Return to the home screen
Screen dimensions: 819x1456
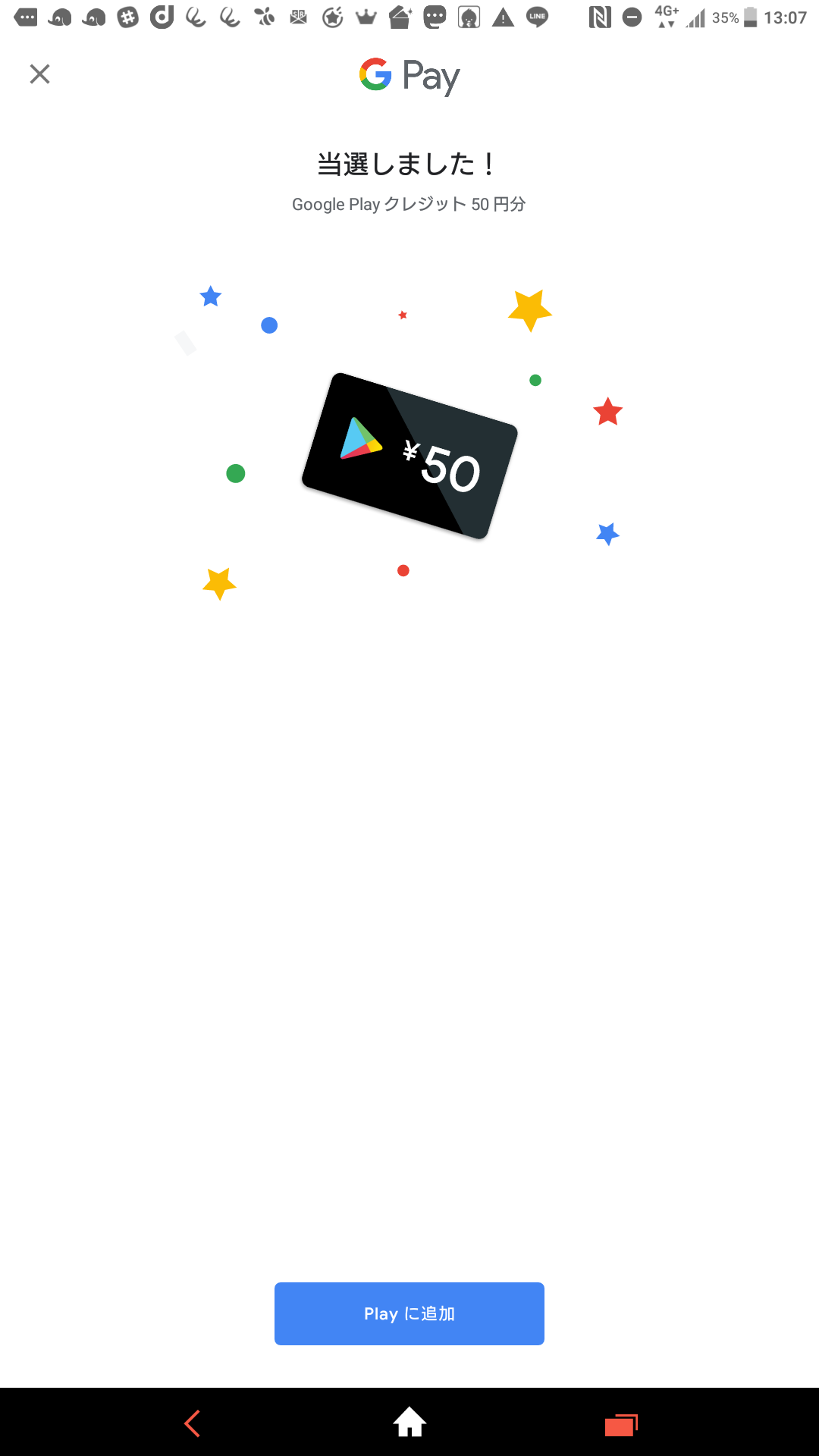pos(409,1422)
